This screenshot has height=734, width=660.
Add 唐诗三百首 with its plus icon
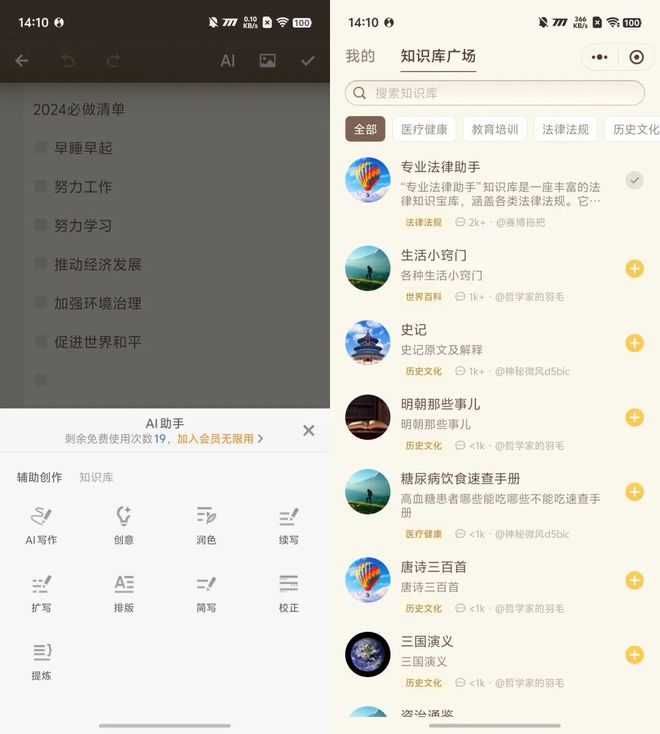point(634,580)
